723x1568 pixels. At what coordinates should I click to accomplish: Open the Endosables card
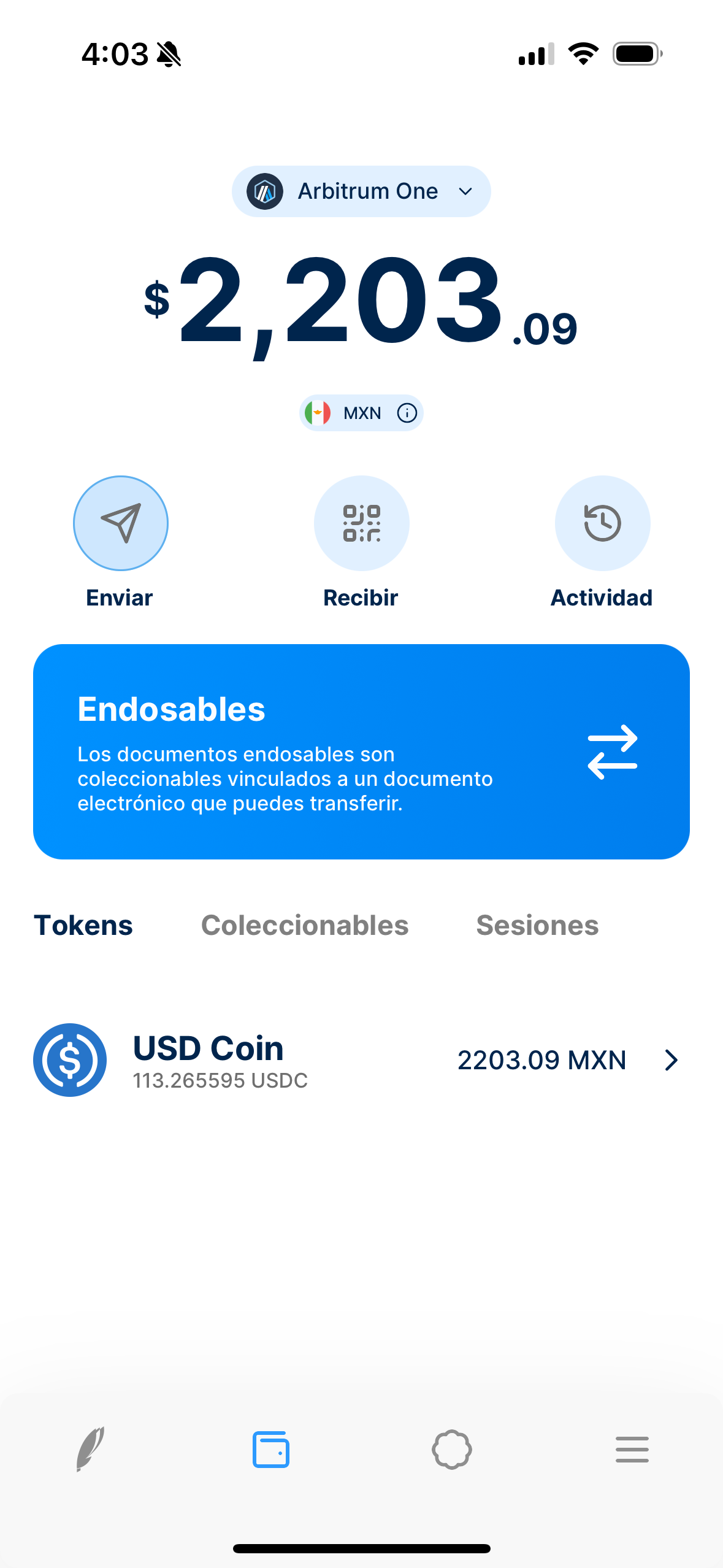[x=361, y=751]
